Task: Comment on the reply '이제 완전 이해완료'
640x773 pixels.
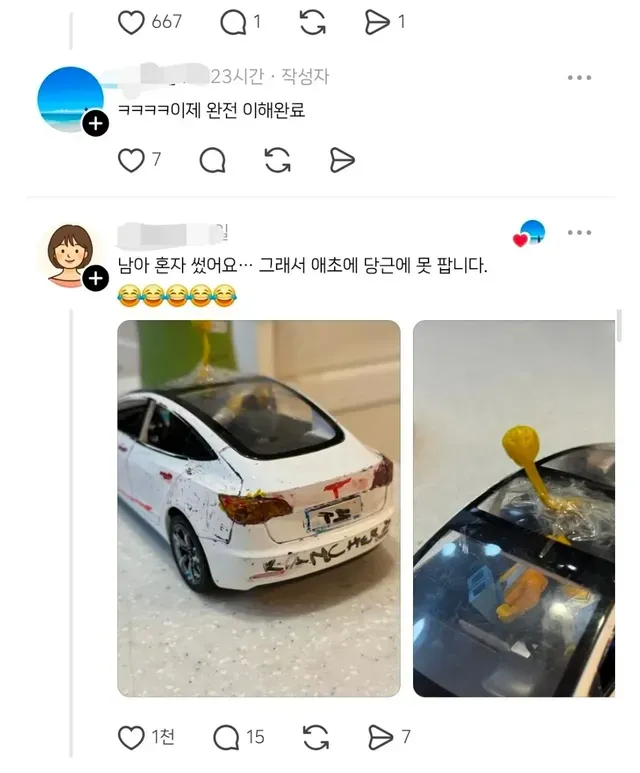Action: click(x=212, y=160)
